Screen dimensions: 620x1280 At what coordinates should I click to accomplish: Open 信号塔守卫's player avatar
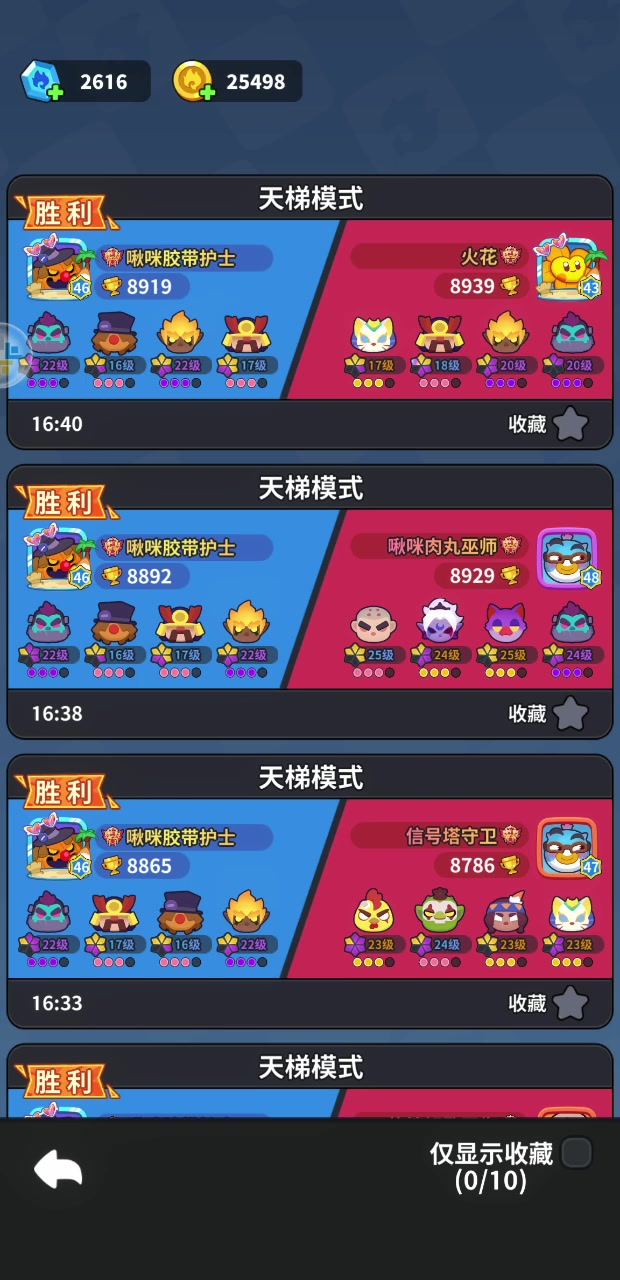[568, 847]
